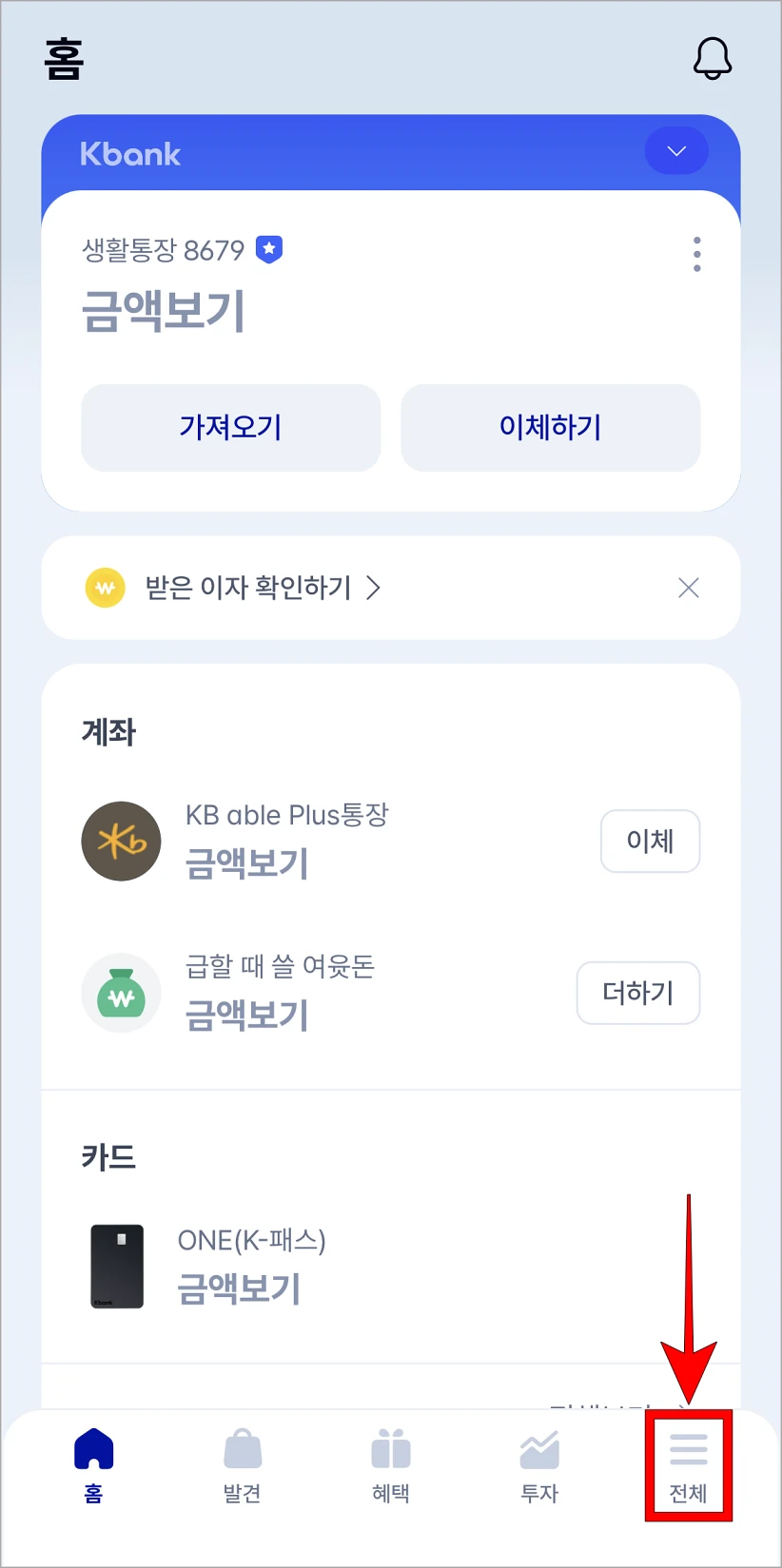
Task: Tap 이체 next to KB able Plus통장
Action: point(650,841)
